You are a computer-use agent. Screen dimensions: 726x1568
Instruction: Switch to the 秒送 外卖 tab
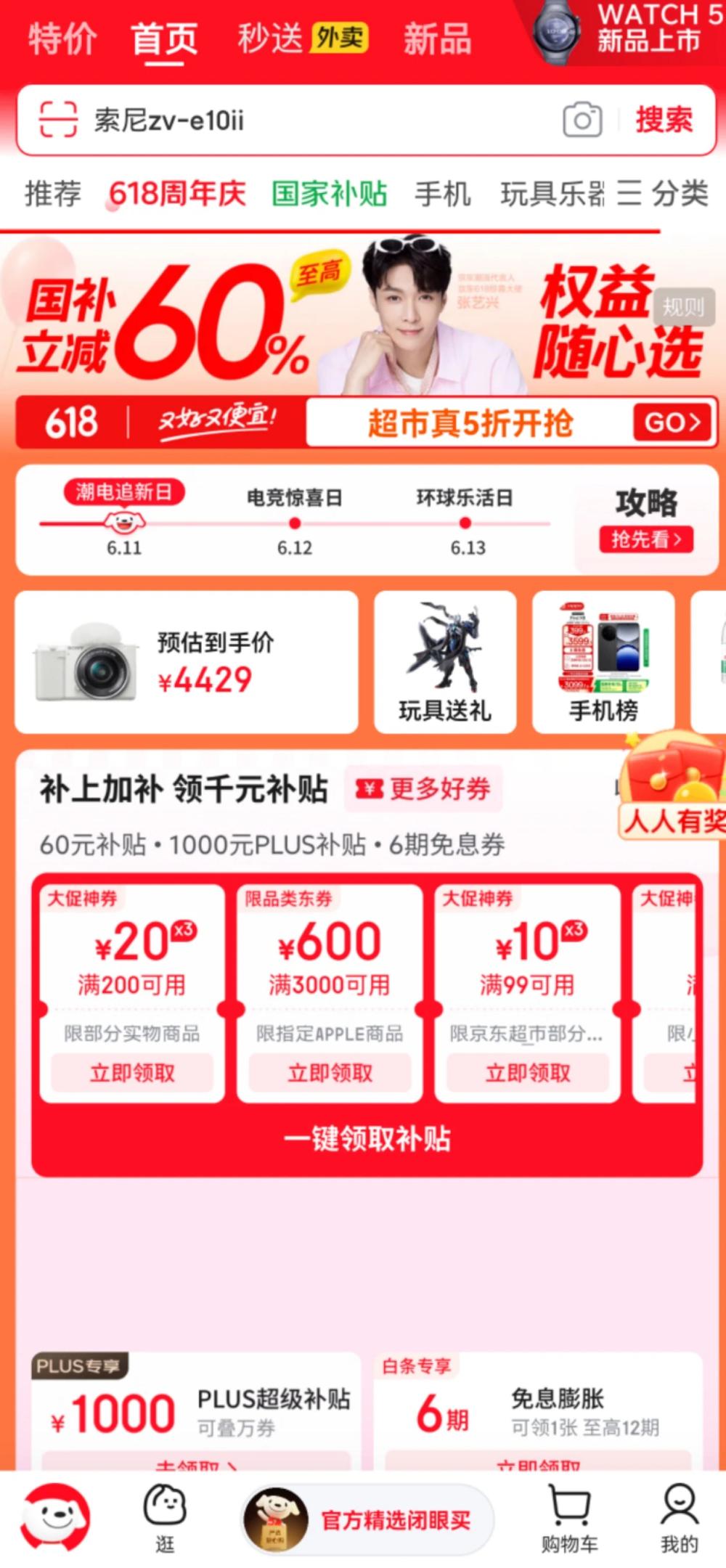303,38
